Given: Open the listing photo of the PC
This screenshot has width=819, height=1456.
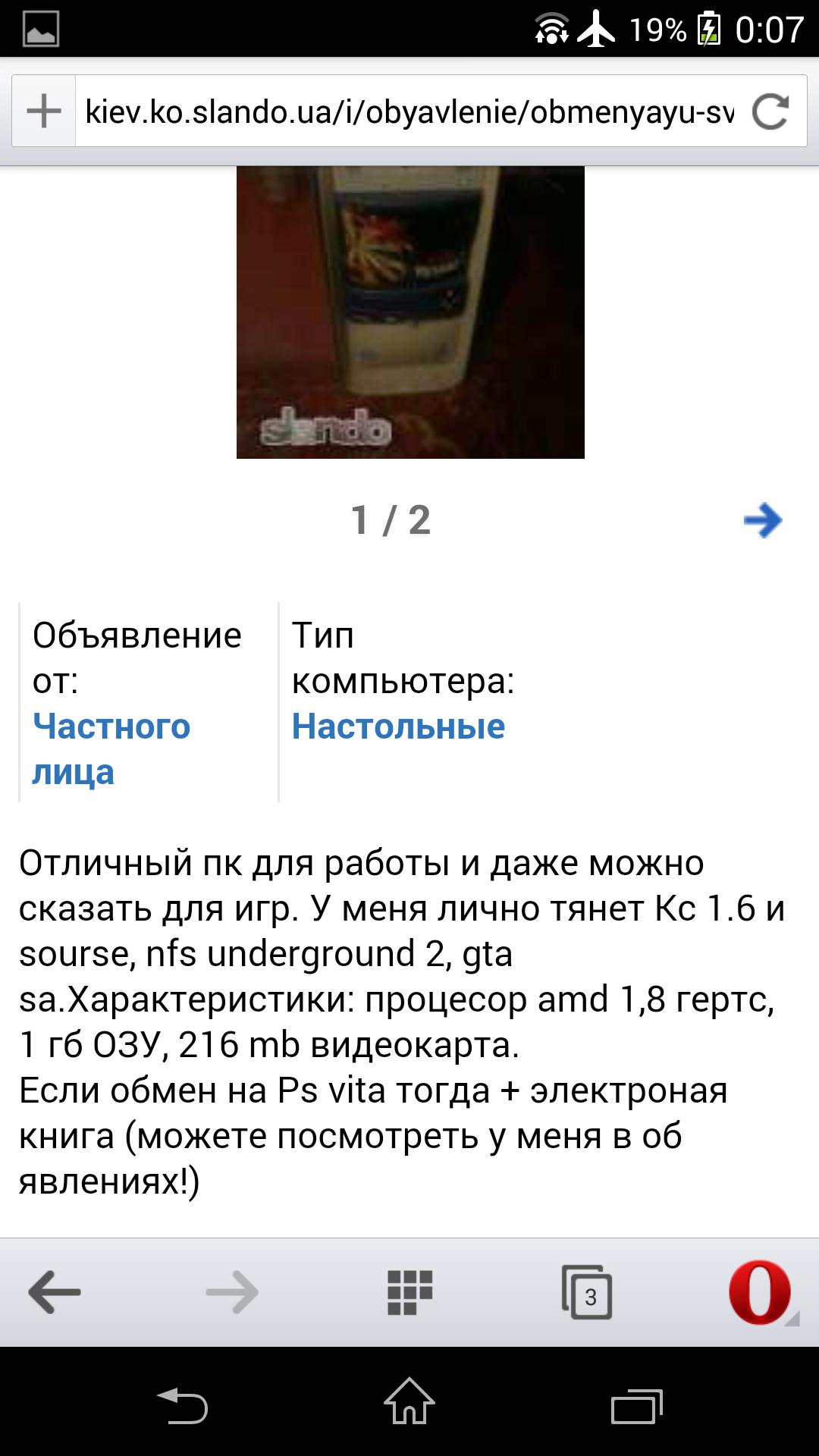Looking at the screenshot, I should pyautogui.click(x=410, y=312).
